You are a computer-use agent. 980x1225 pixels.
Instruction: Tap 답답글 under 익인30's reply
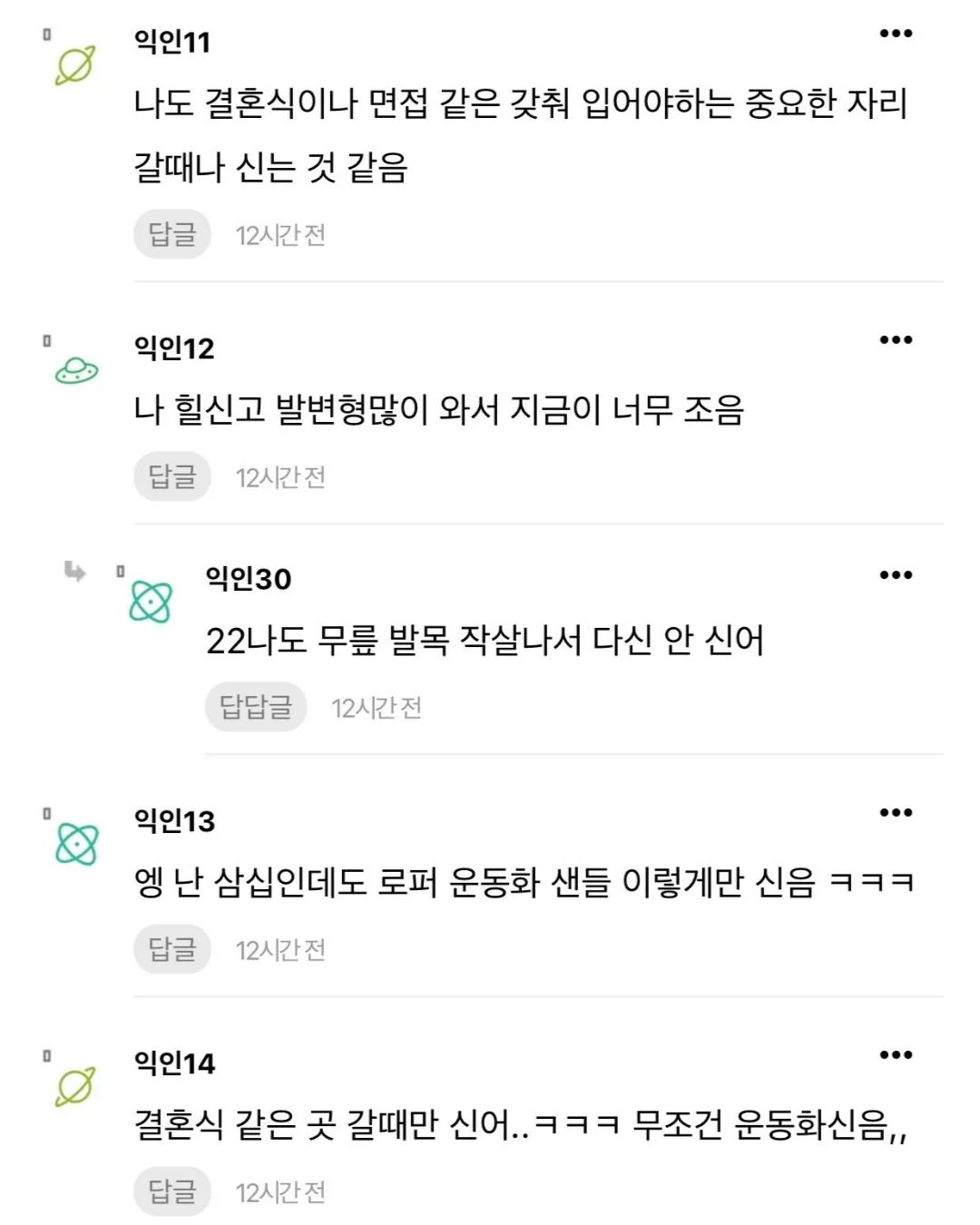tap(256, 707)
